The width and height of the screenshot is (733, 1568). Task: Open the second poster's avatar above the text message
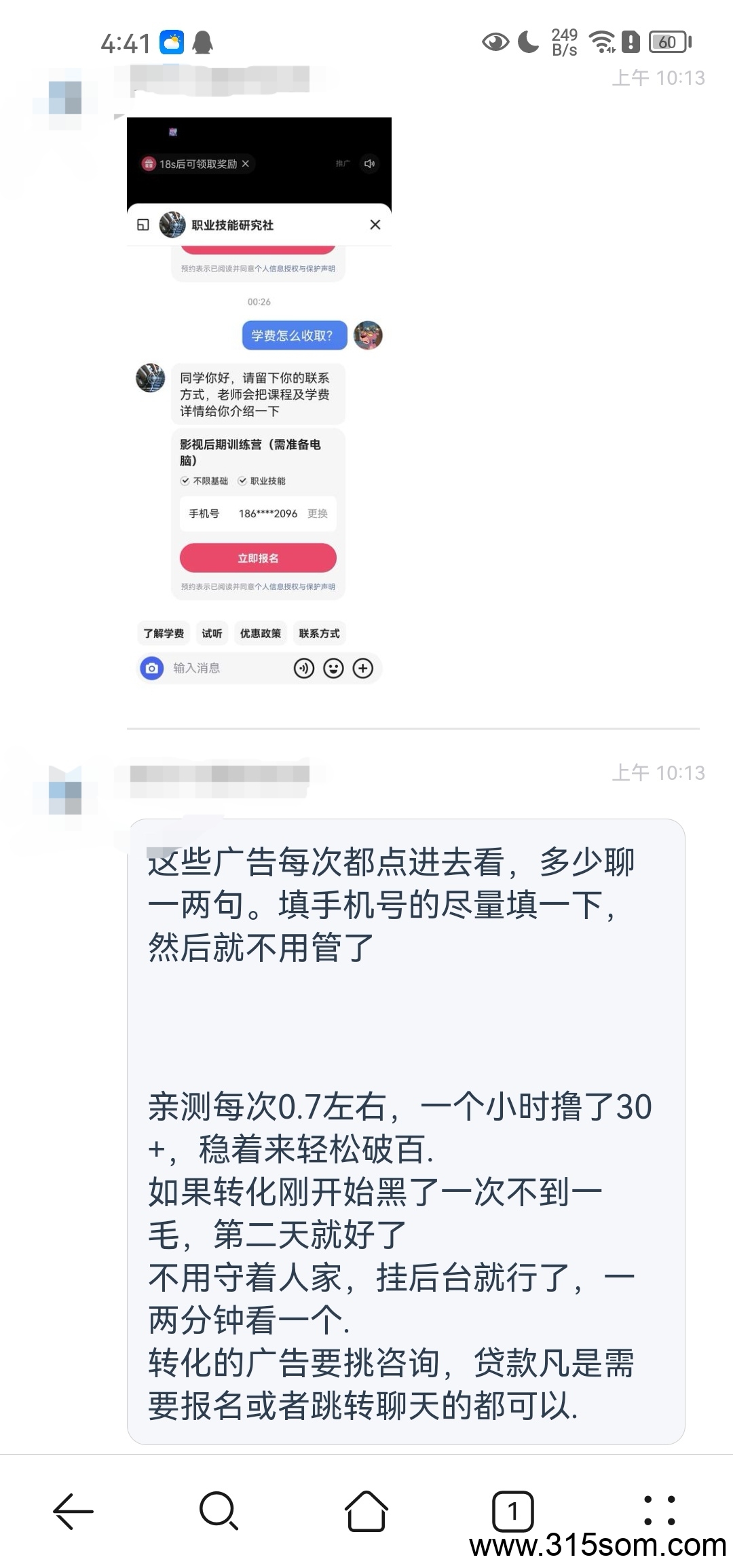tap(66, 789)
